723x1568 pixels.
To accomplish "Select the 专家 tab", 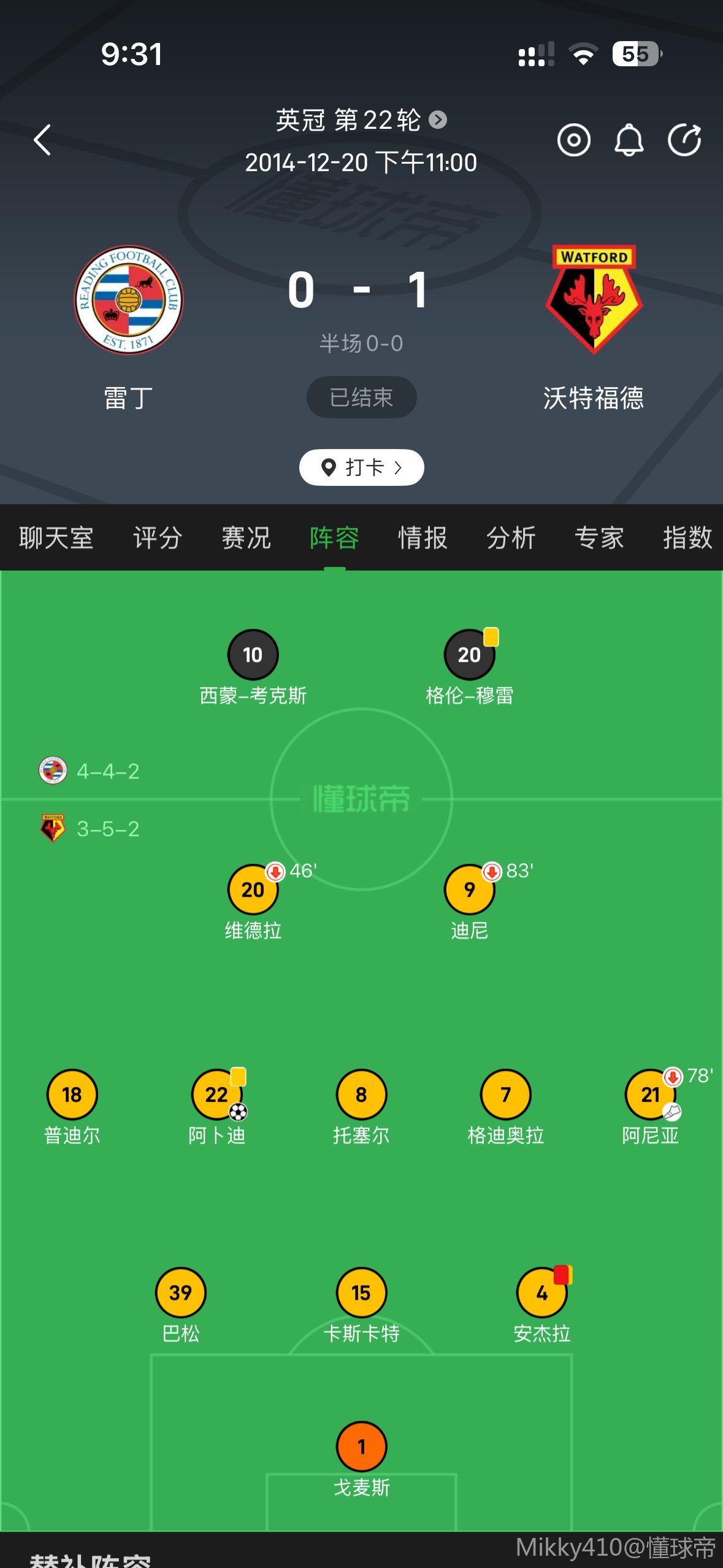I will 599,538.
